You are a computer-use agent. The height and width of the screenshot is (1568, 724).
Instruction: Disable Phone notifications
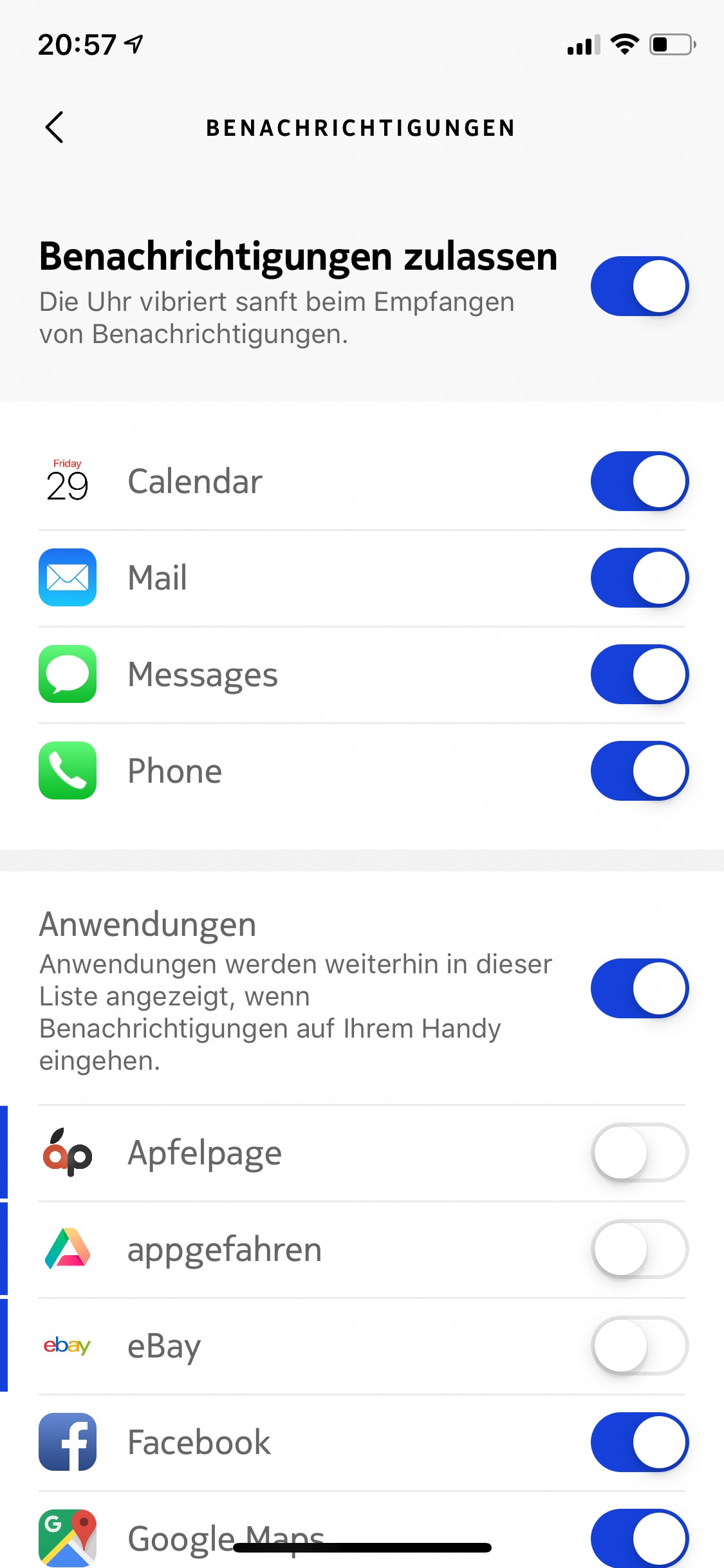point(640,771)
